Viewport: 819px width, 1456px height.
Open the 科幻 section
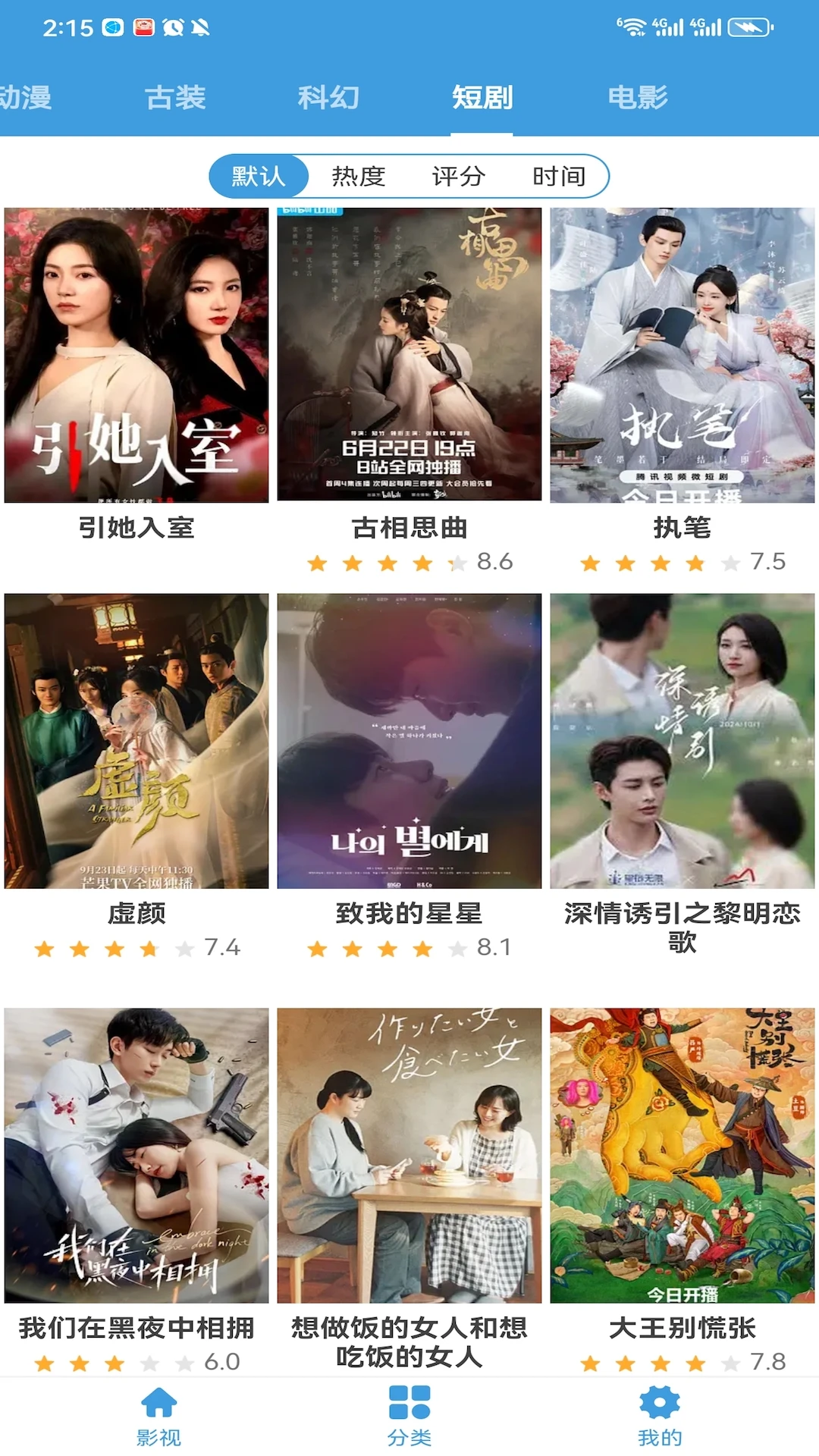click(x=329, y=96)
